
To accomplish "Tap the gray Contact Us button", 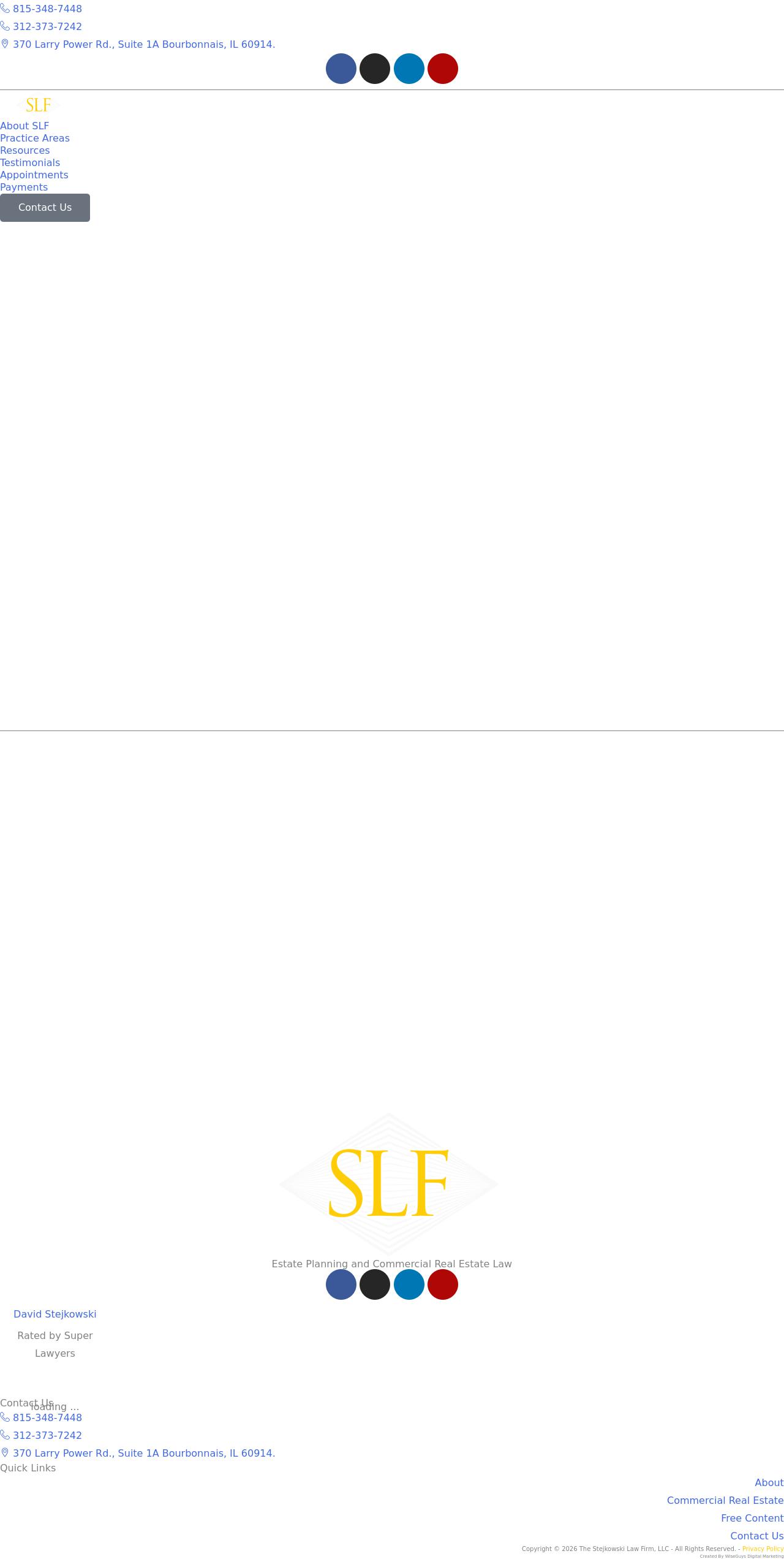I will pyautogui.click(x=45, y=208).
